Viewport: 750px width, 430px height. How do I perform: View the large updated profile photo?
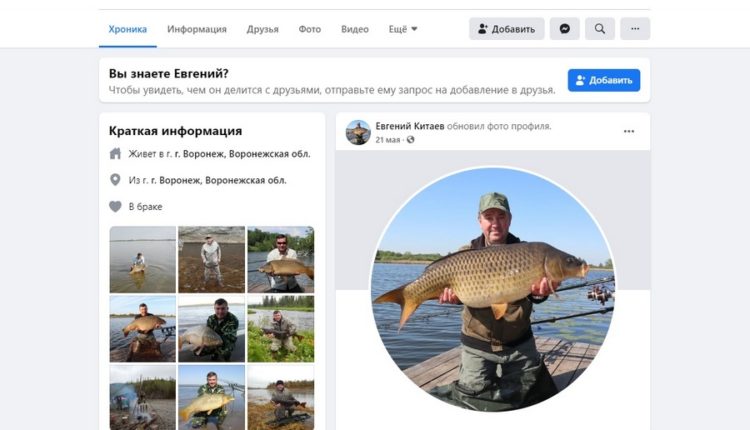pos(492,290)
